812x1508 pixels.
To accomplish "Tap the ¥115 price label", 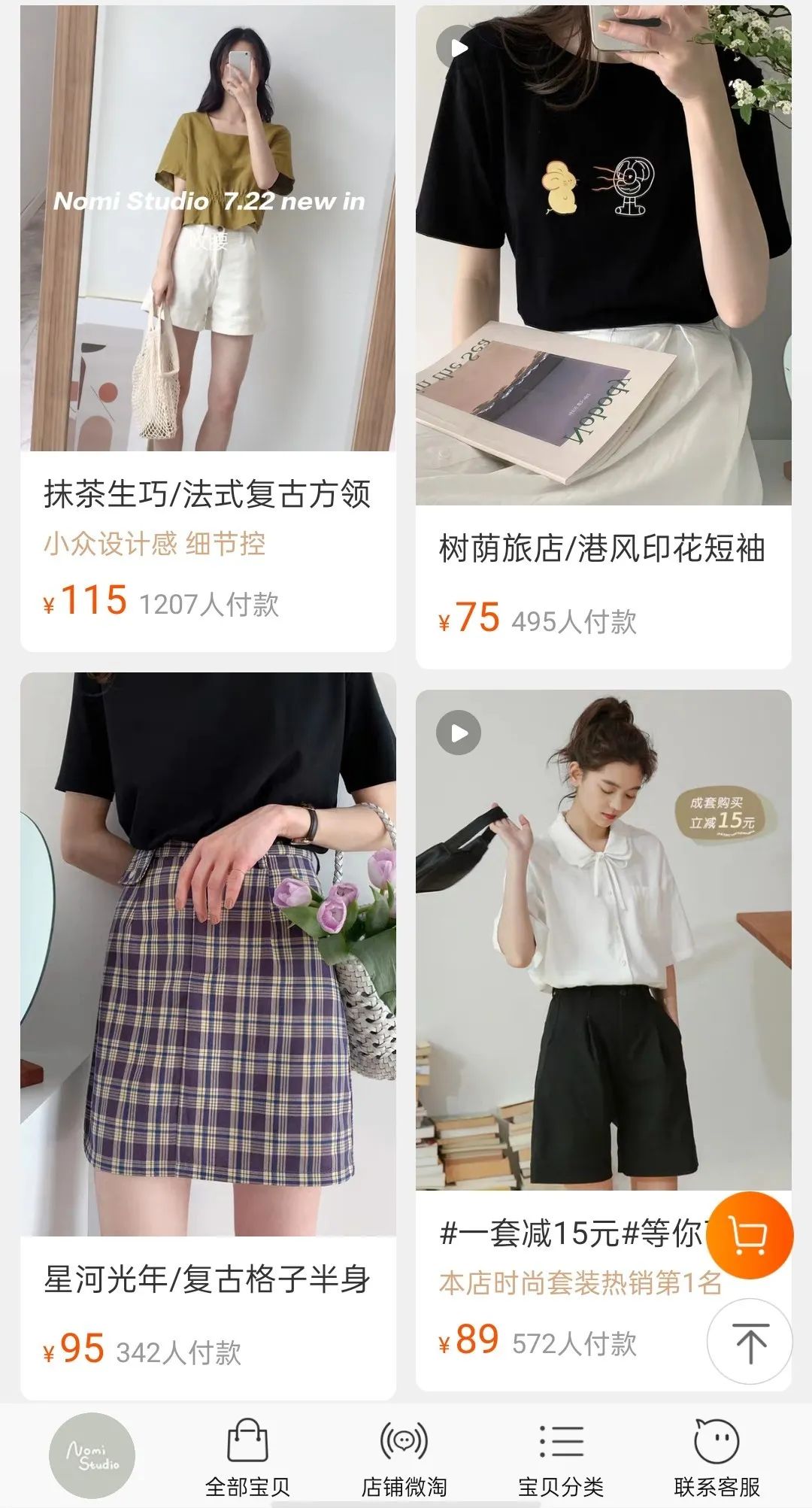I will coord(86,600).
